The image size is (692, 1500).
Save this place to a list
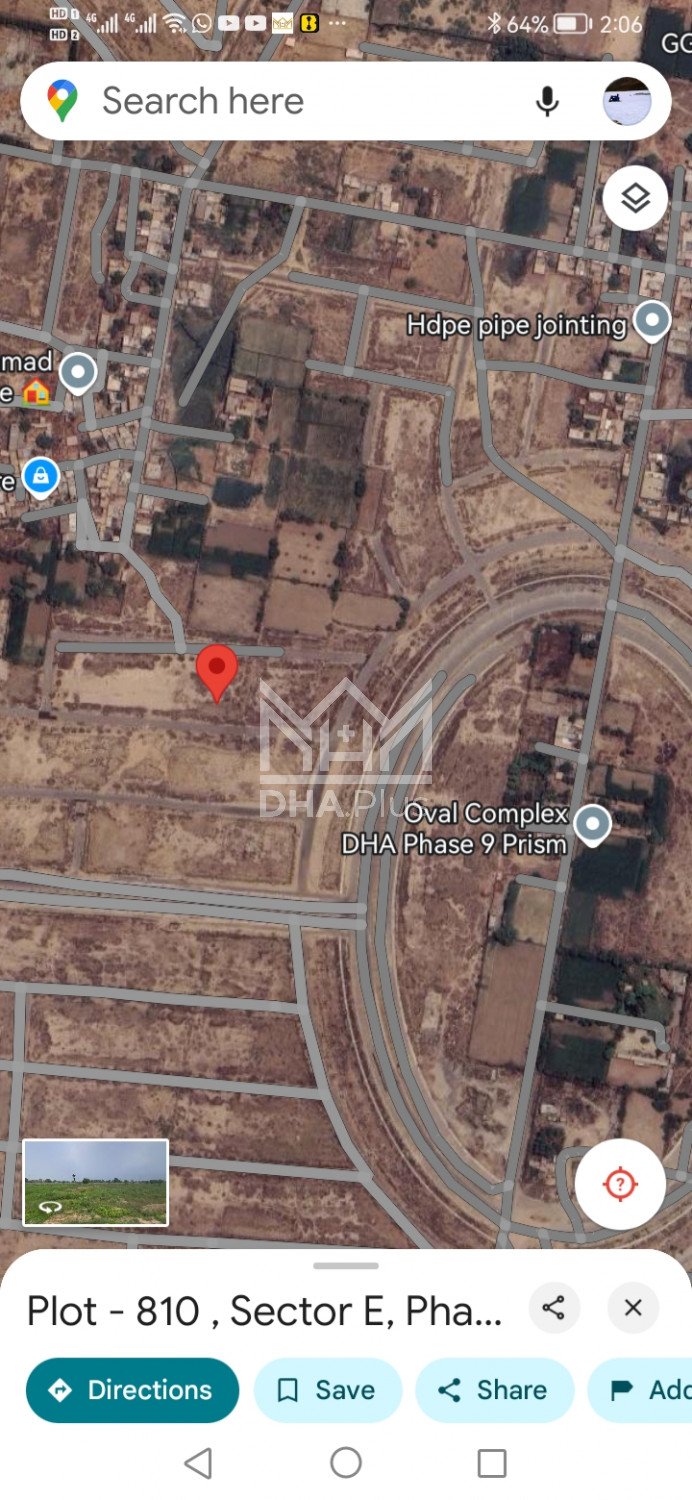[328, 1390]
